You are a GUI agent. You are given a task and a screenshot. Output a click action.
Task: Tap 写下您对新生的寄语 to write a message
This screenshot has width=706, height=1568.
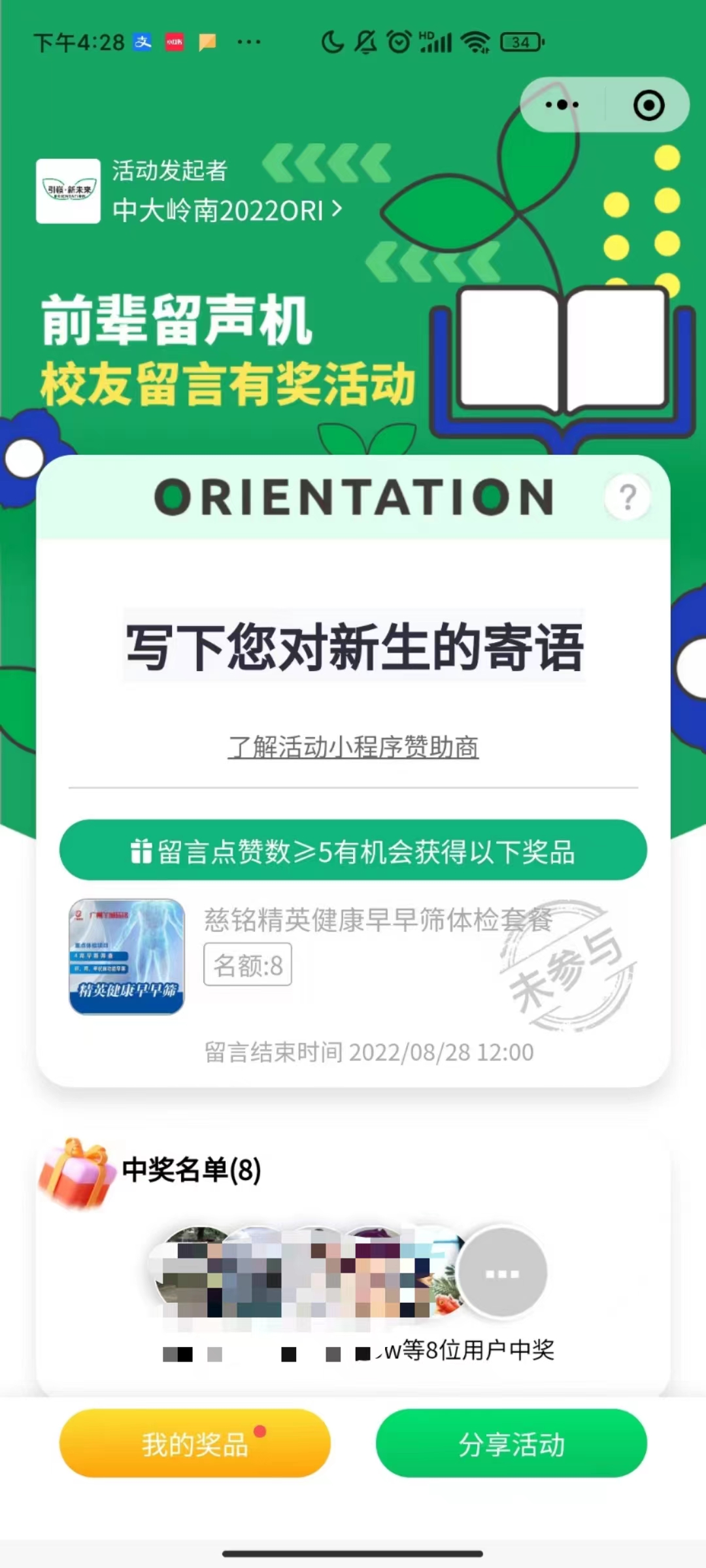(354, 647)
